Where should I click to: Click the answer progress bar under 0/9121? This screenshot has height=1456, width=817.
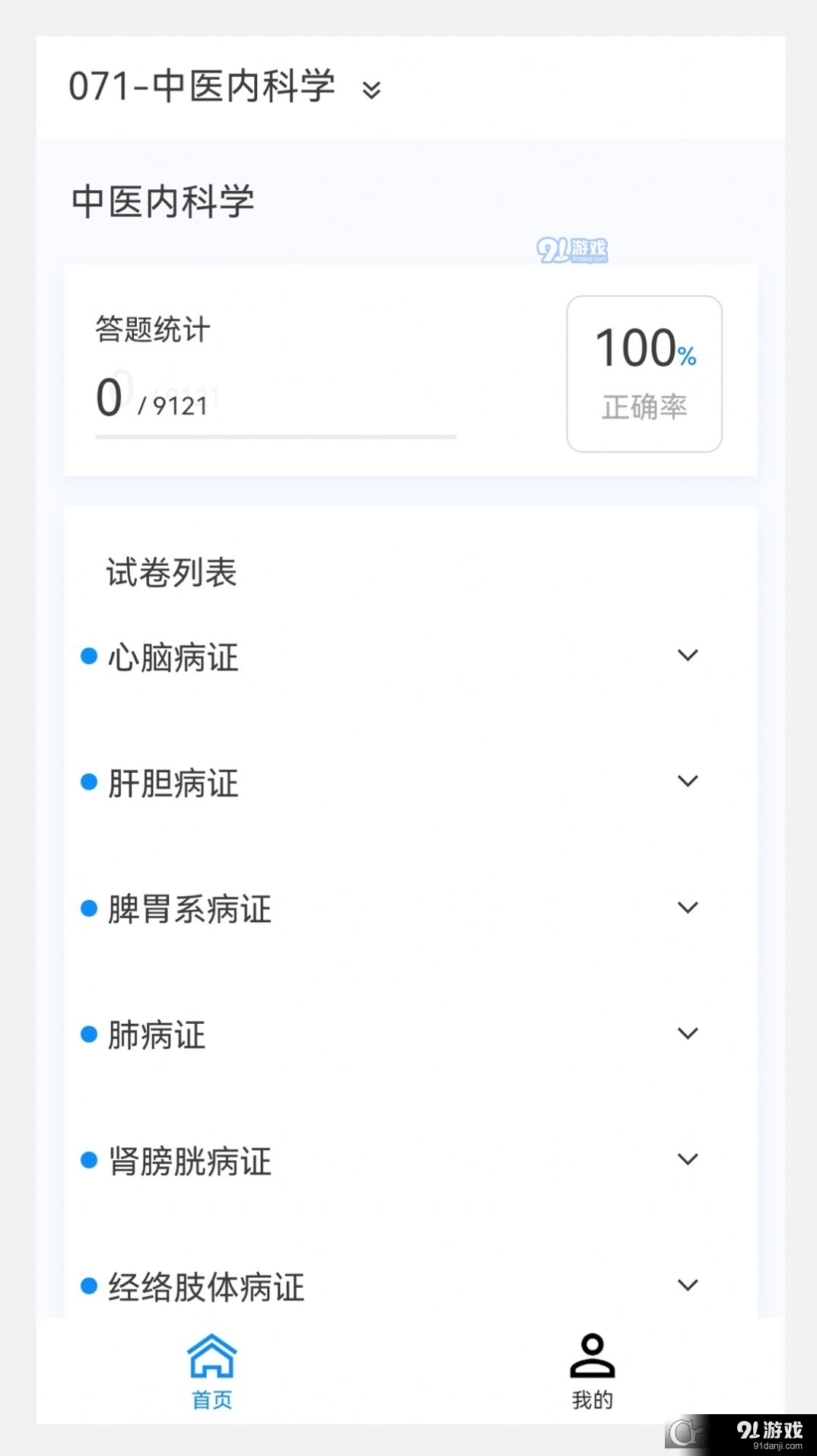pos(275,435)
